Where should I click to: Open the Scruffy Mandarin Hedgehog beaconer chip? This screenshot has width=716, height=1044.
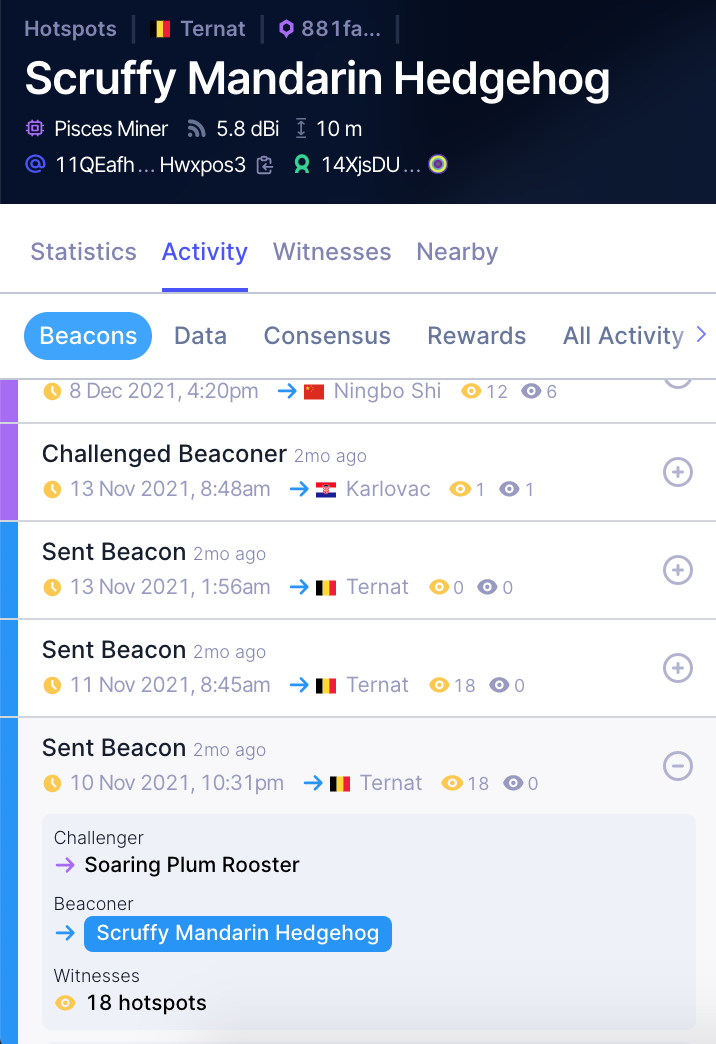pos(238,934)
